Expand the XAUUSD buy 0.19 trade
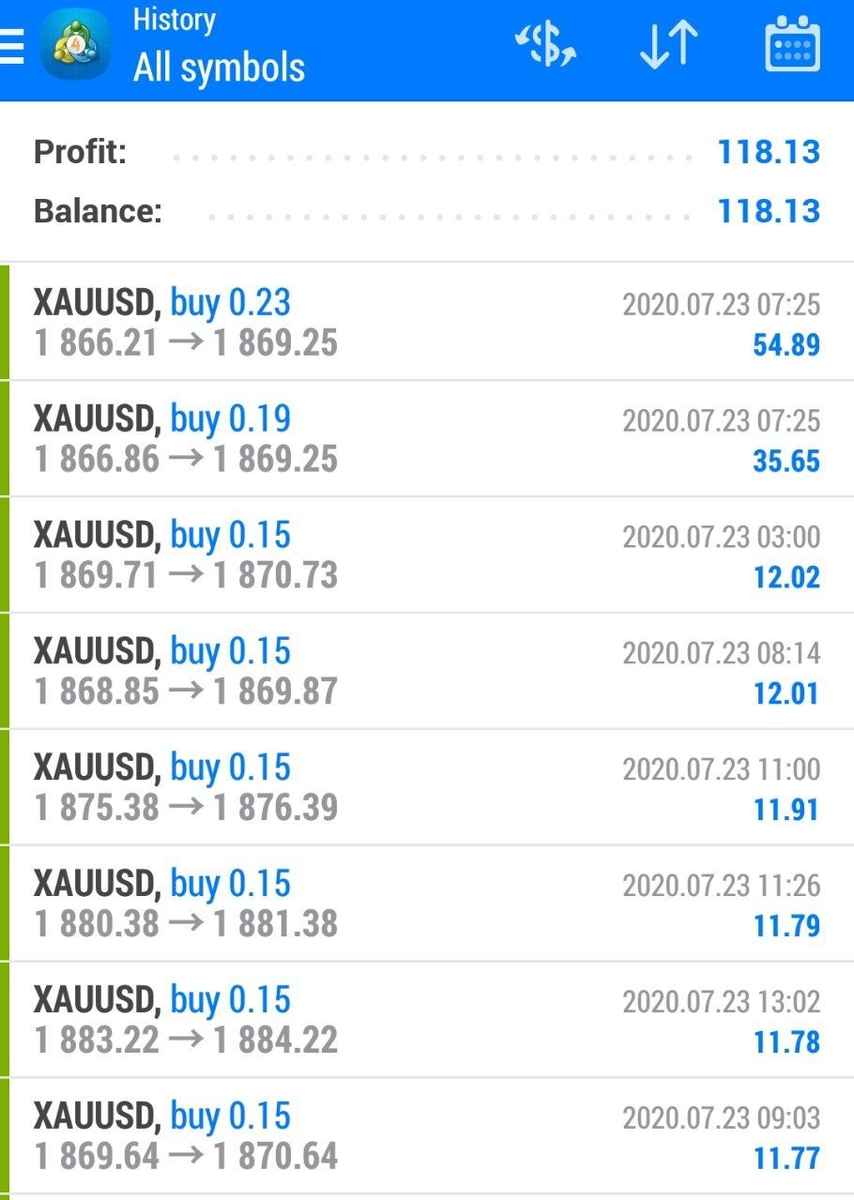Viewport: 854px width, 1200px height. 427,438
